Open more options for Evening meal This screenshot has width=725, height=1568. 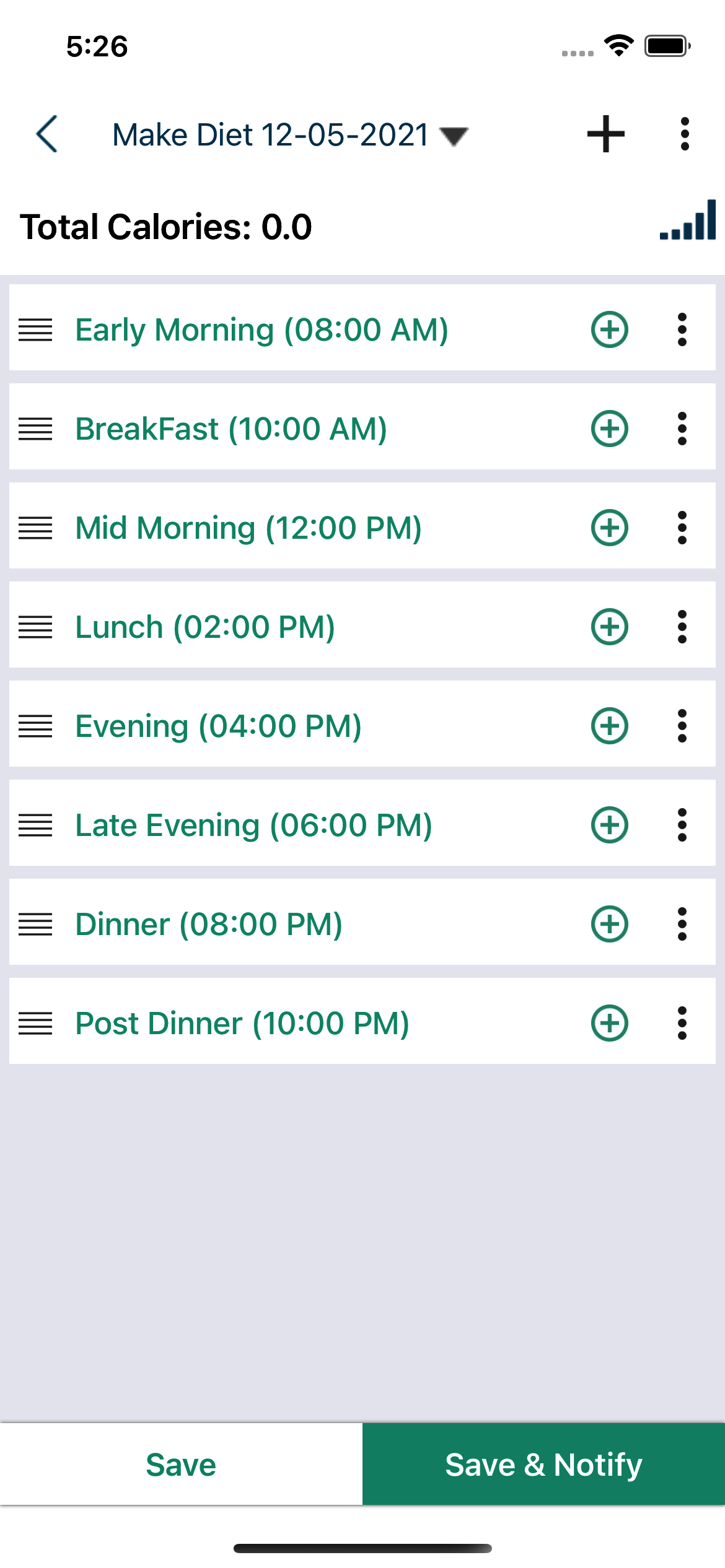(x=682, y=726)
